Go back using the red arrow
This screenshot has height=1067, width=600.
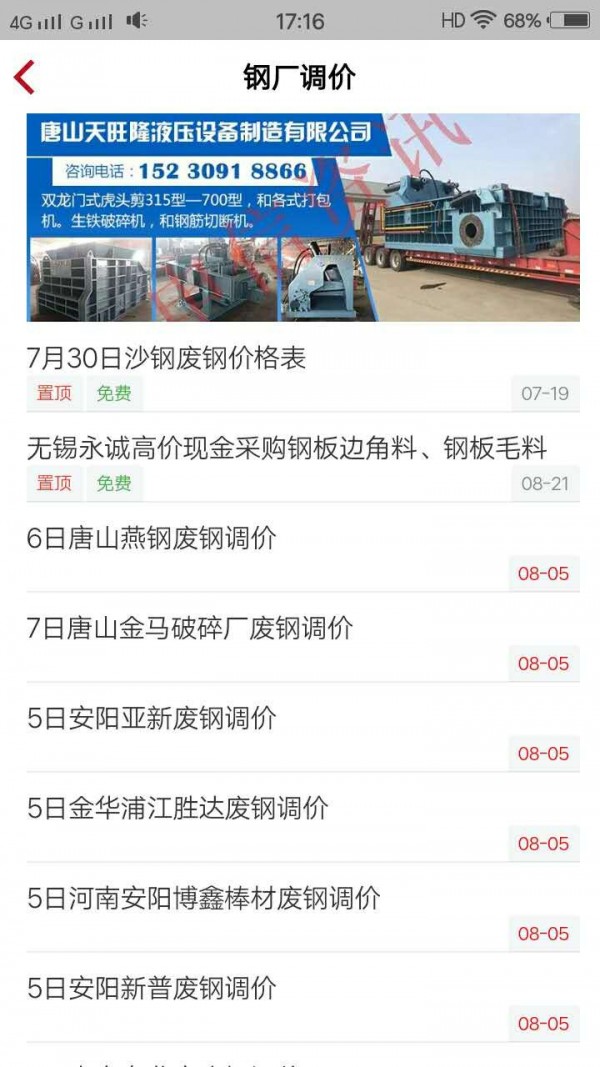click(25, 77)
